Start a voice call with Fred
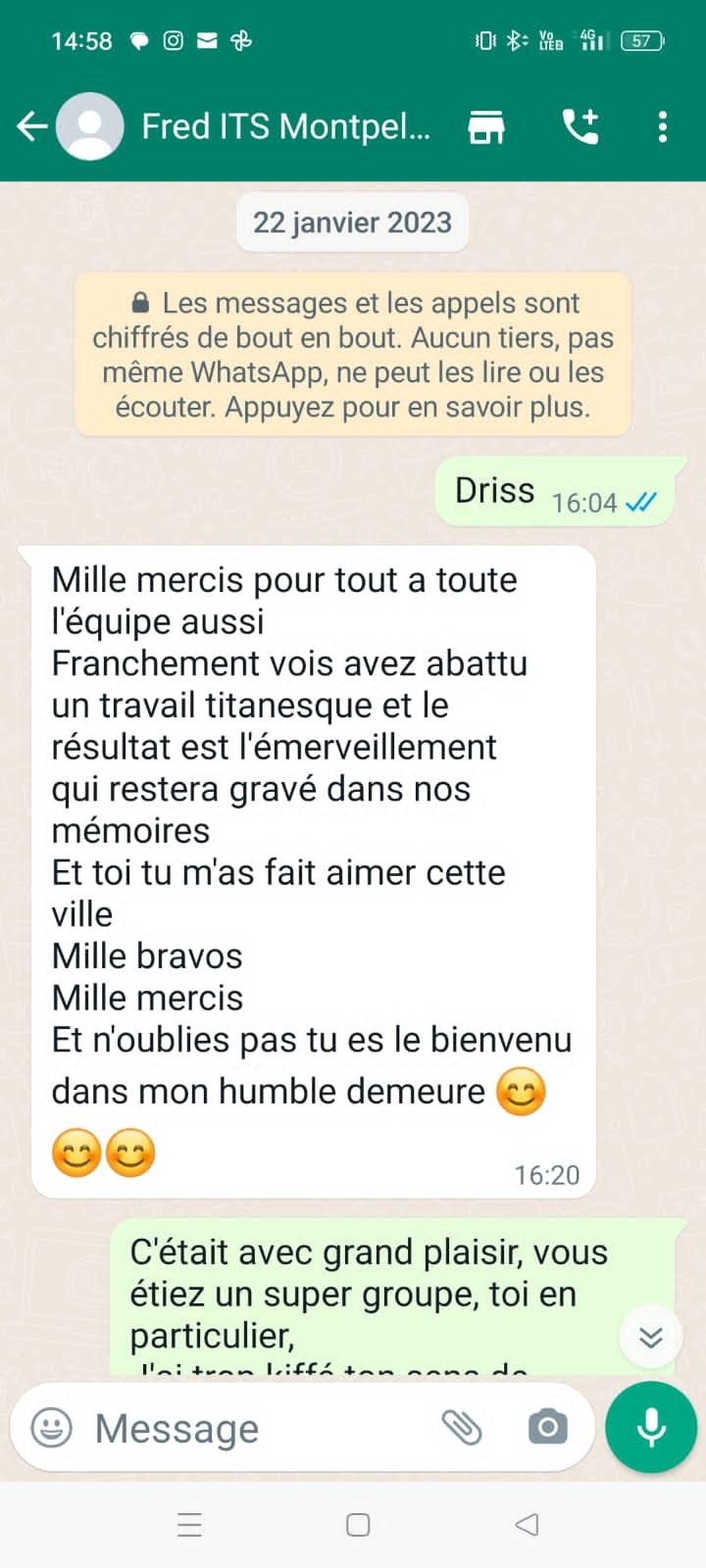The height and width of the screenshot is (1568, 706). click(x=580, y=126)
